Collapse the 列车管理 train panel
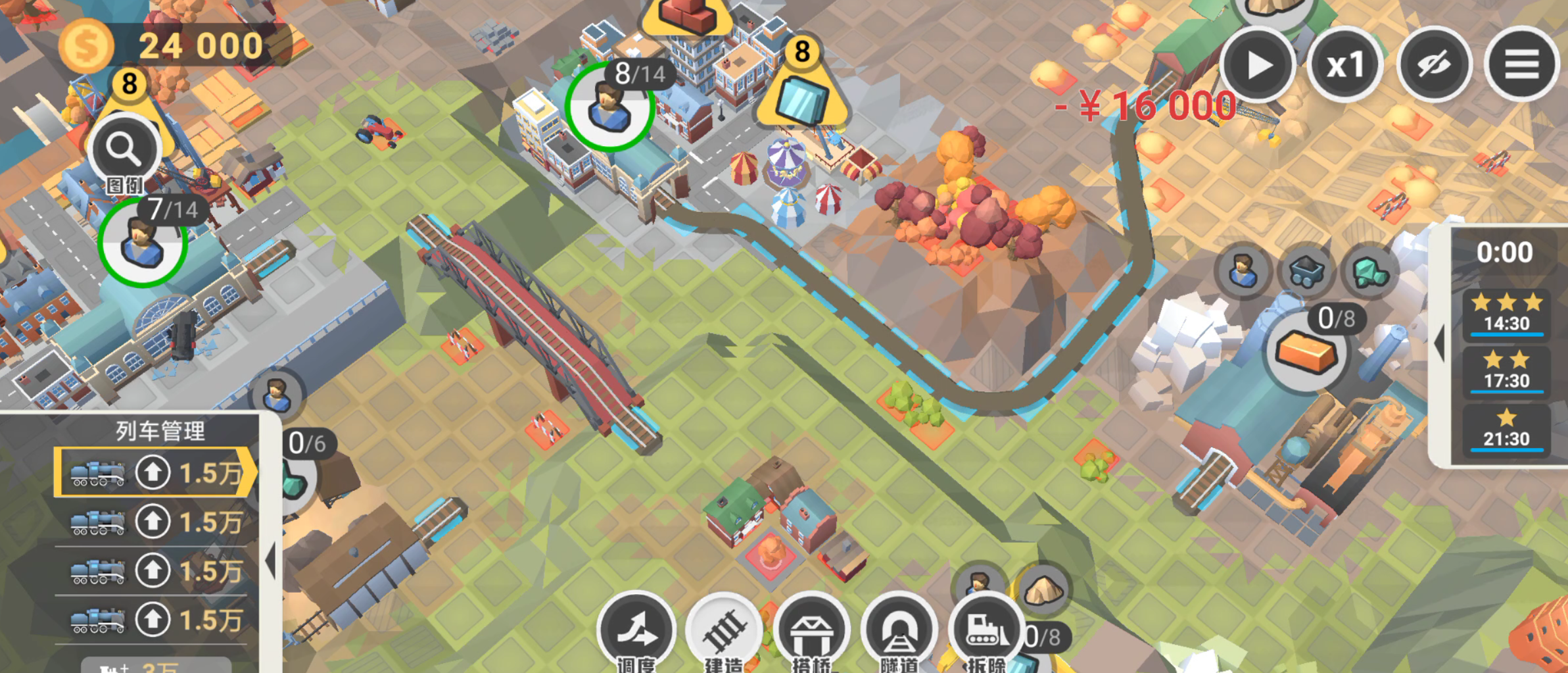 (x=270, y=561)
